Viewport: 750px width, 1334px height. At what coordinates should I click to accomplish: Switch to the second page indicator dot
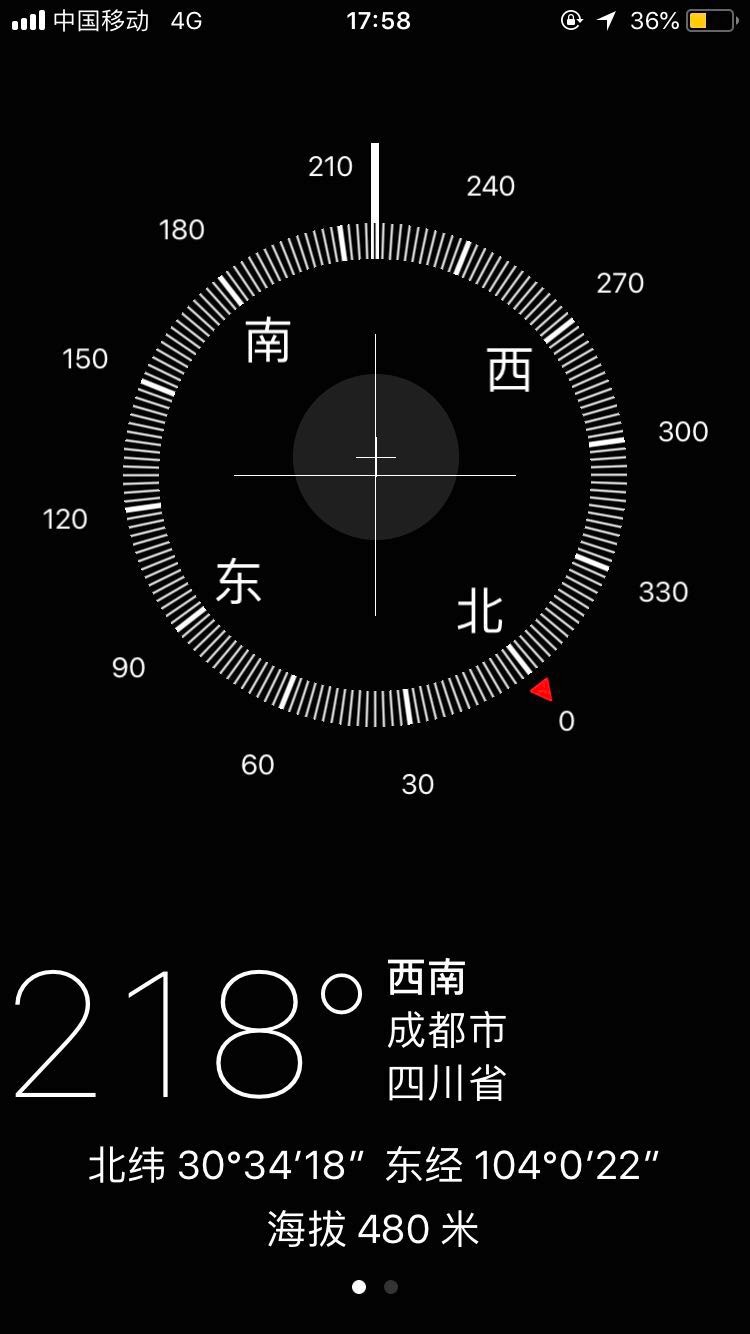391,1287
